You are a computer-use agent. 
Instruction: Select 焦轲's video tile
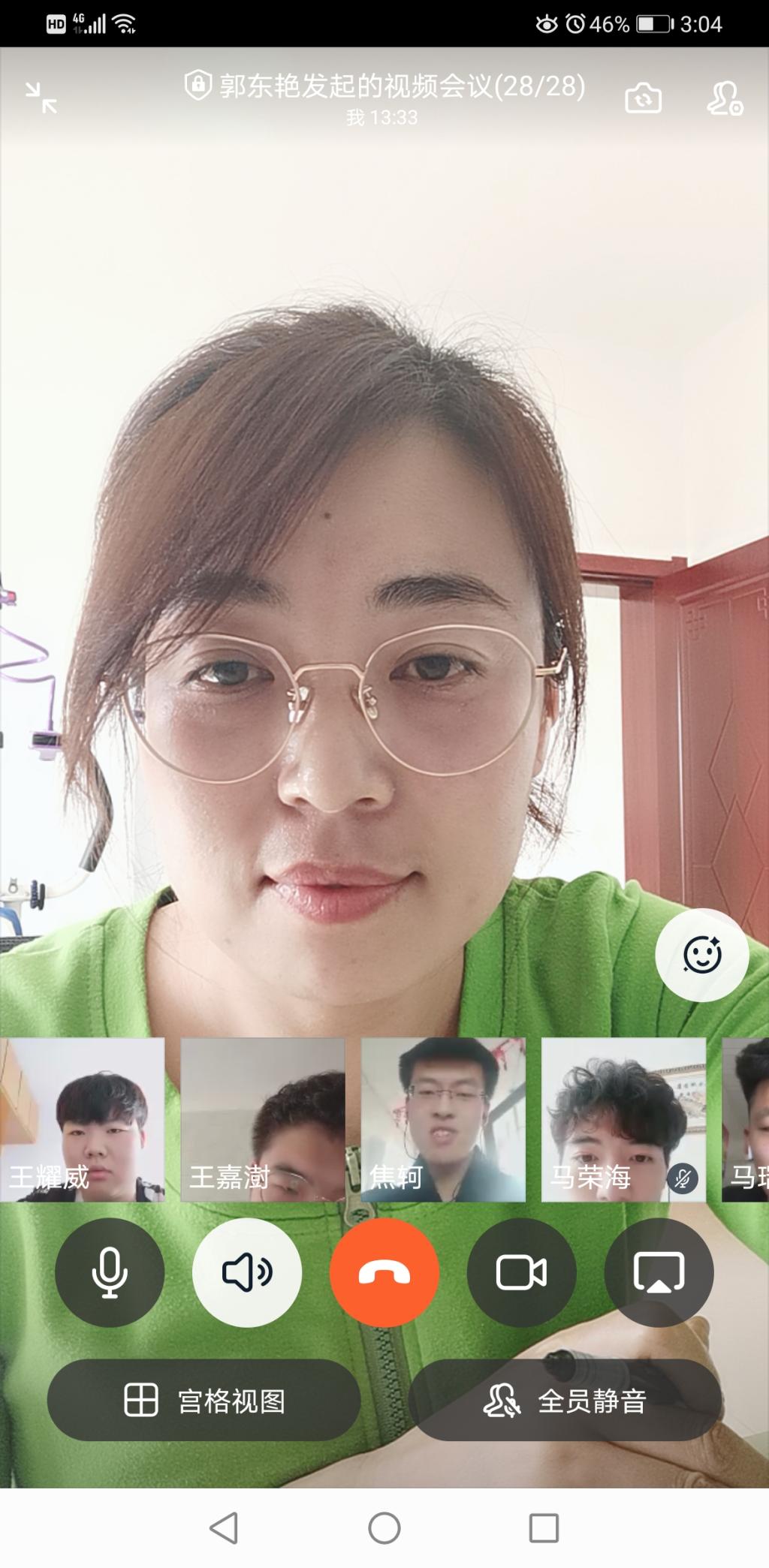point(443,1118)
